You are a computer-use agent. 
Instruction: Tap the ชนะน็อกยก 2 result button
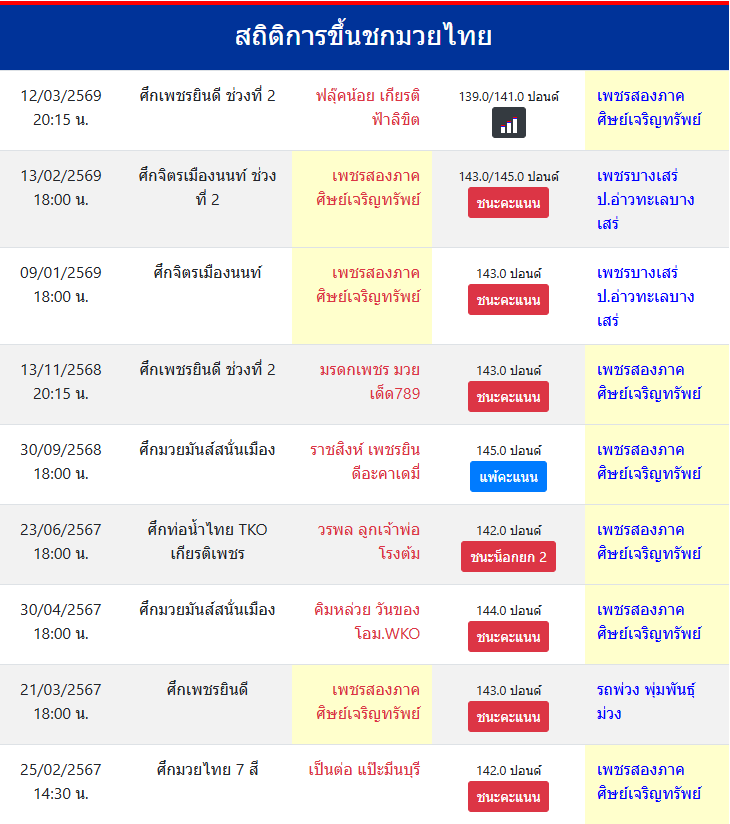click(508, 557)
